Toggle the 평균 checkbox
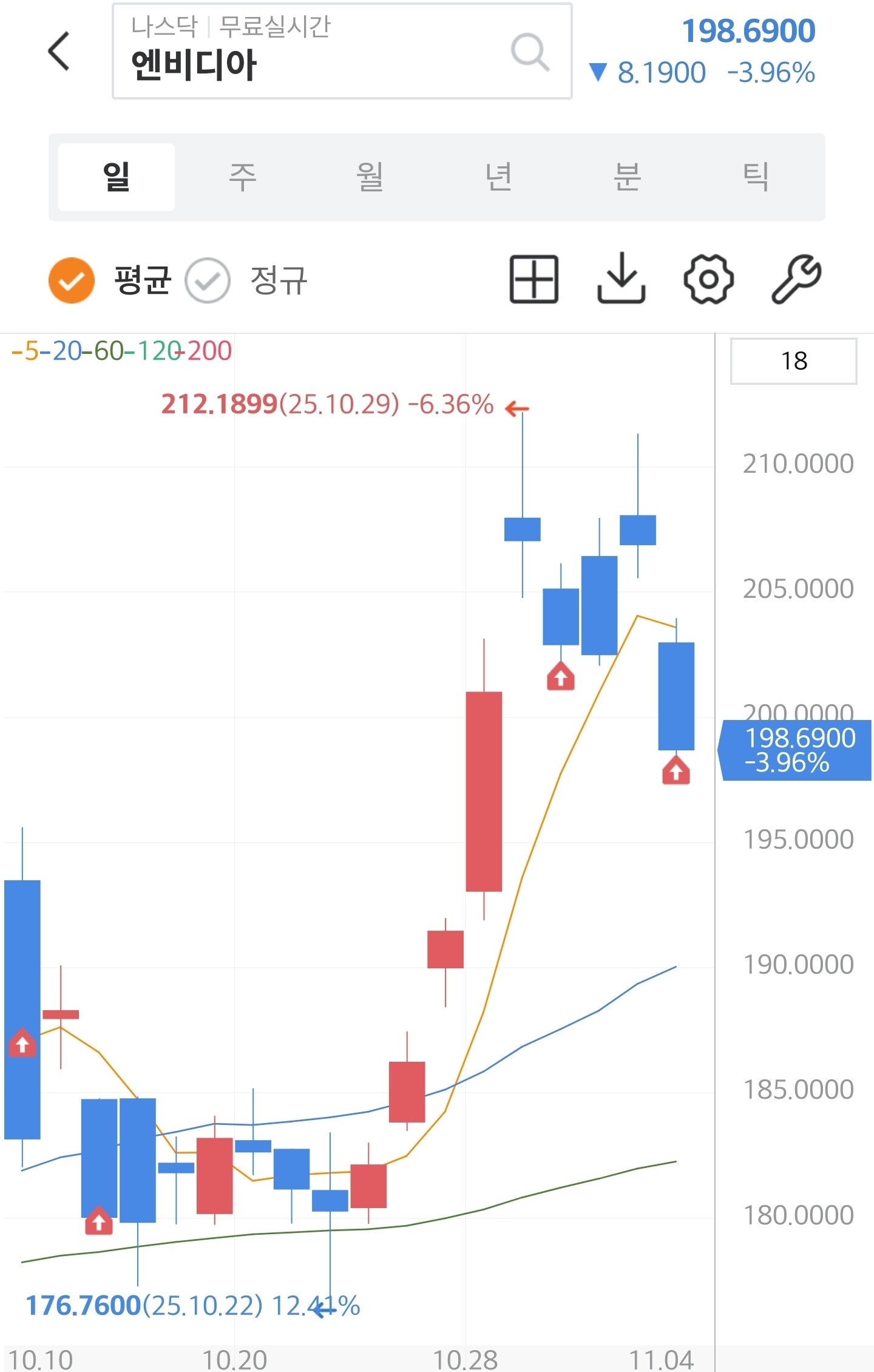Image resolution: width=874 pixels, height=1372 pixels. click(72, 280)
